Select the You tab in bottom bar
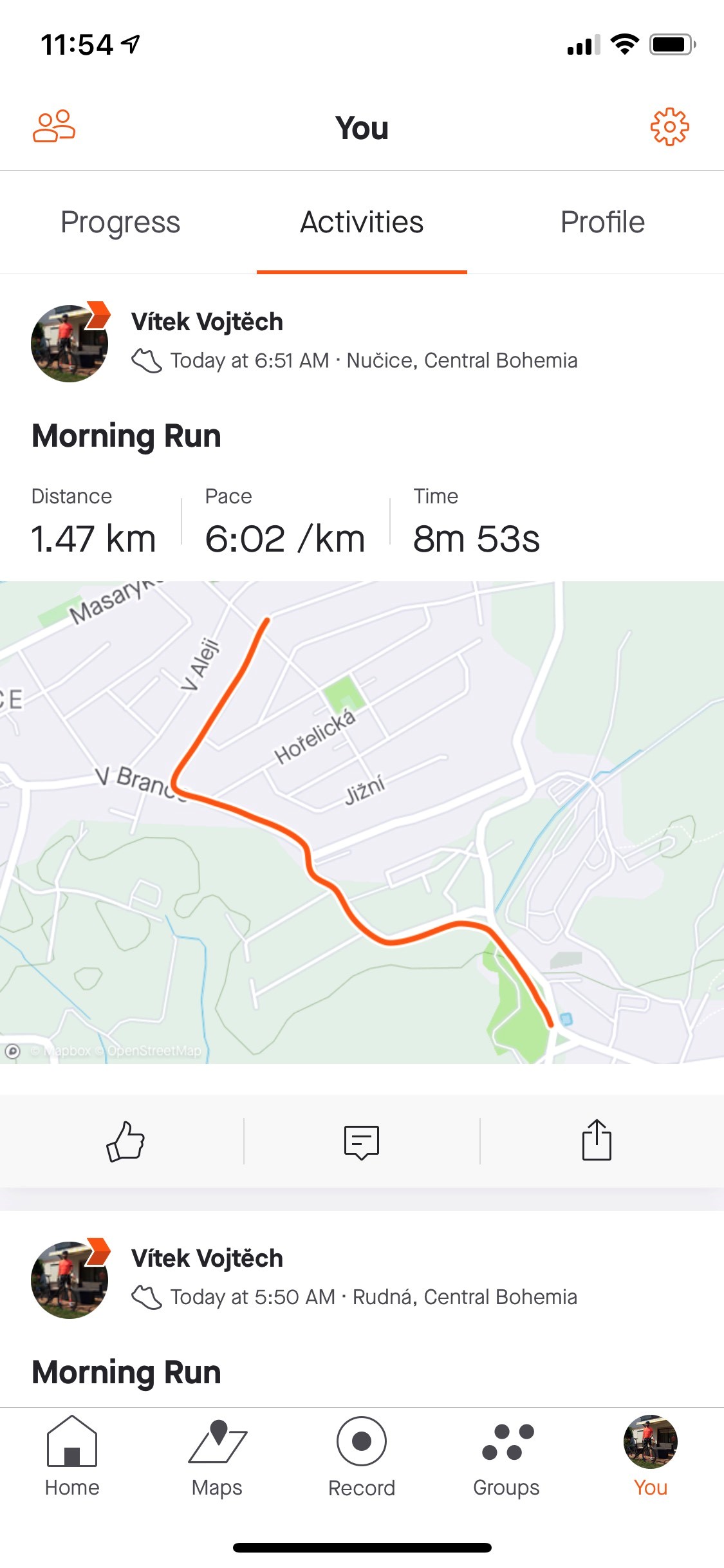Image resolution: width=724 pixels, height=1568 pixels. click(x=651, y=1457)
